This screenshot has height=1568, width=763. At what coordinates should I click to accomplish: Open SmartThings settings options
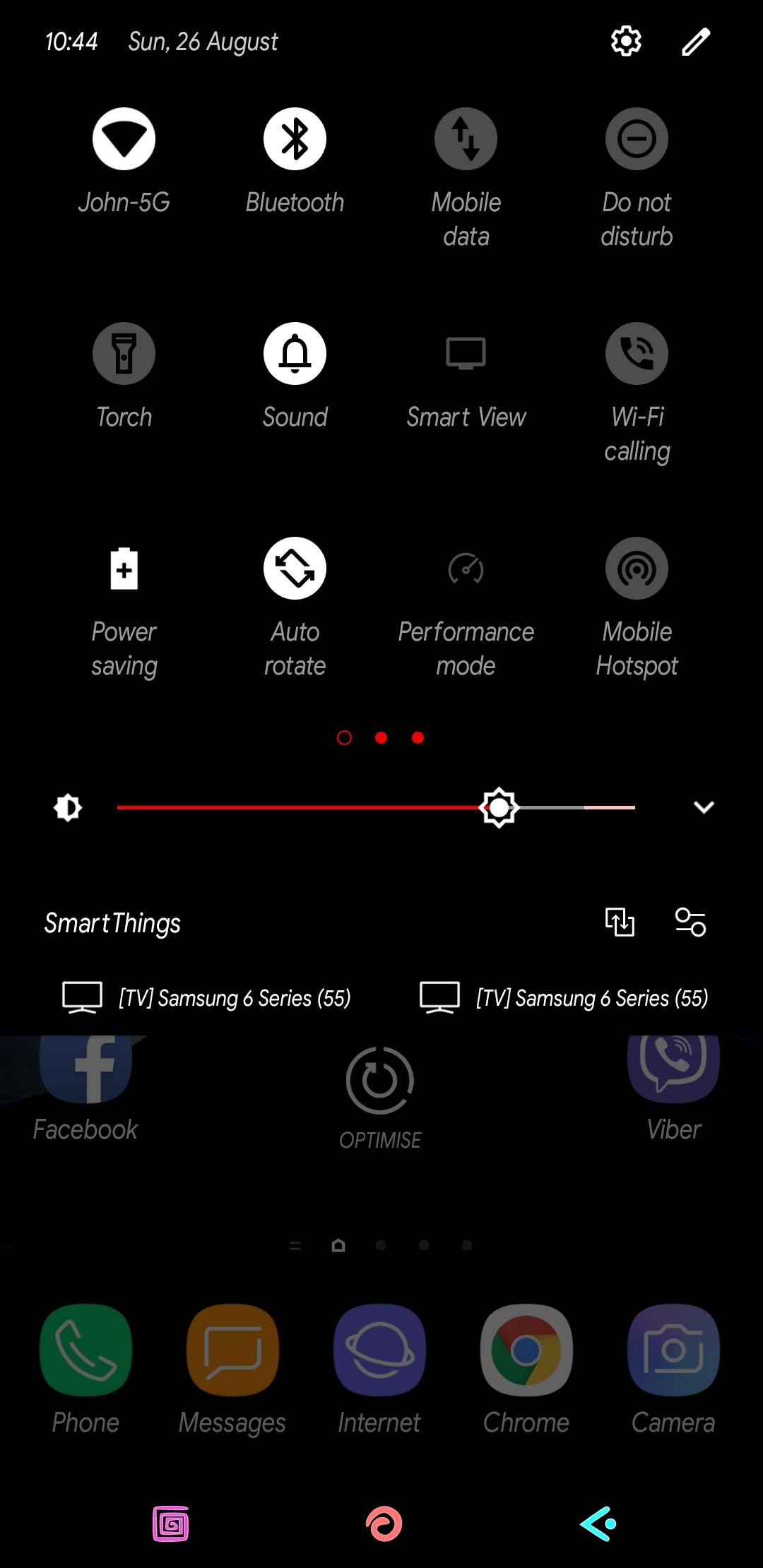click(690, 922)
